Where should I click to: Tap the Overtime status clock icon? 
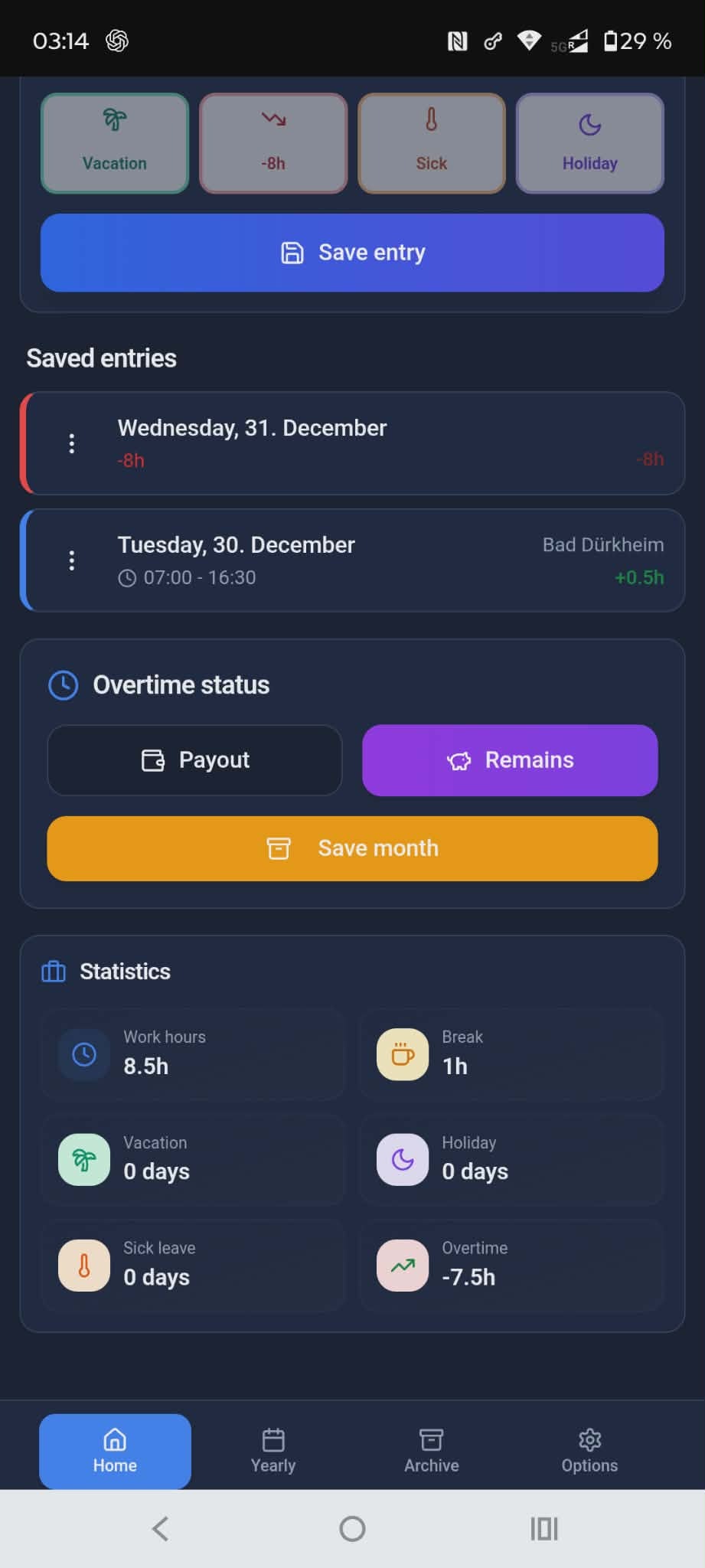pyautogui.click(x=64, y=684)
